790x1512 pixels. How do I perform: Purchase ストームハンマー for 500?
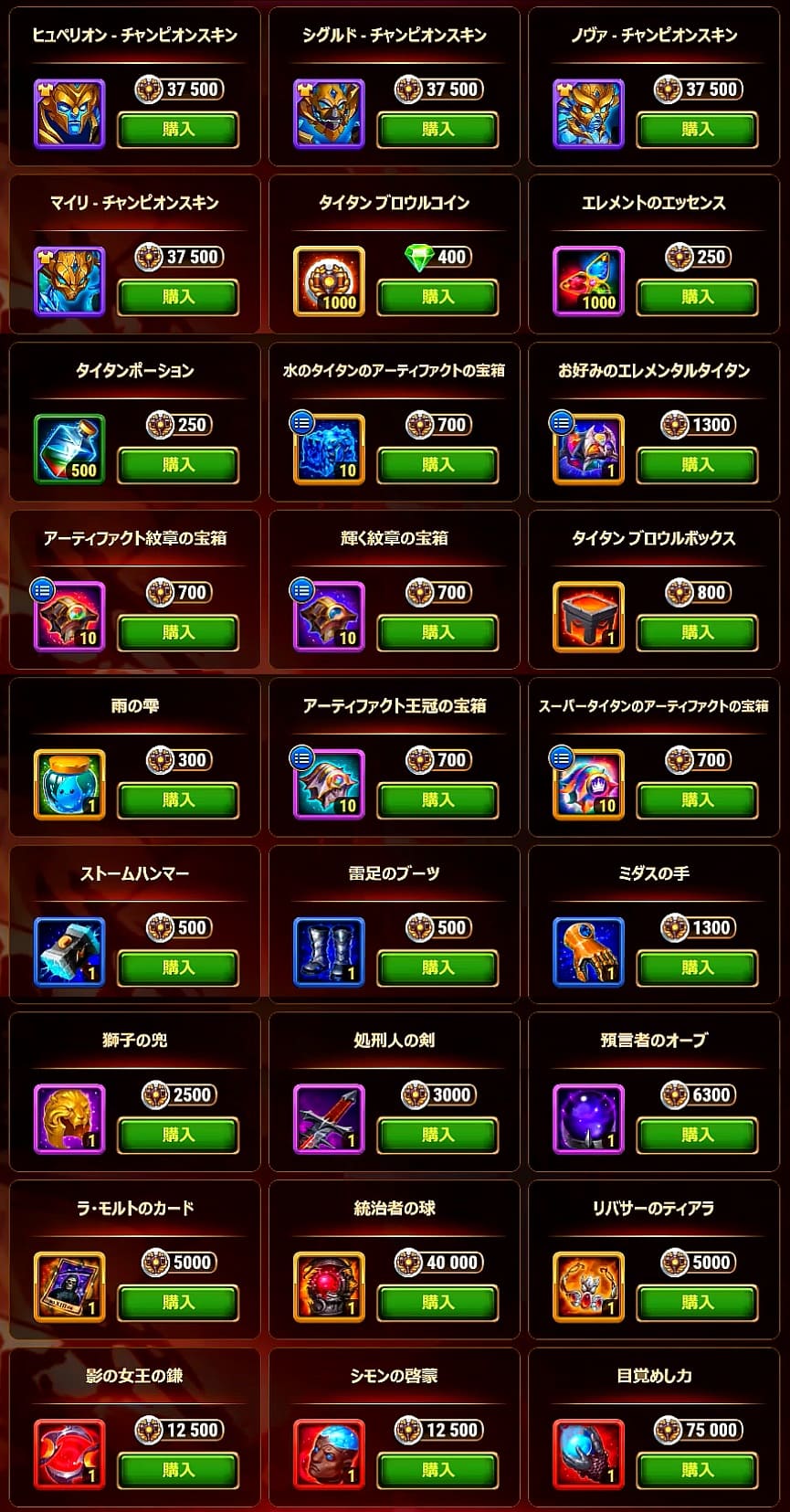[x=178, y=967]
